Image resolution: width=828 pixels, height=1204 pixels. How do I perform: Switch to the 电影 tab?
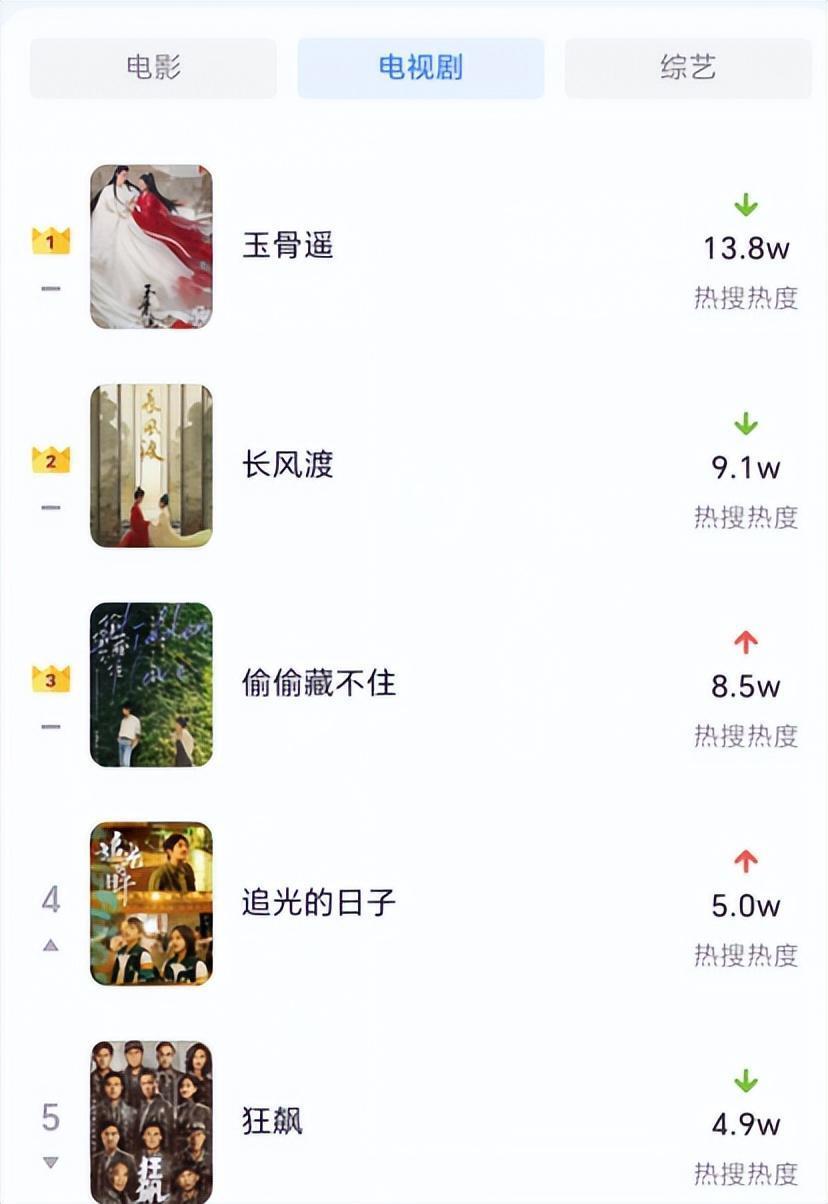[153, 68]
